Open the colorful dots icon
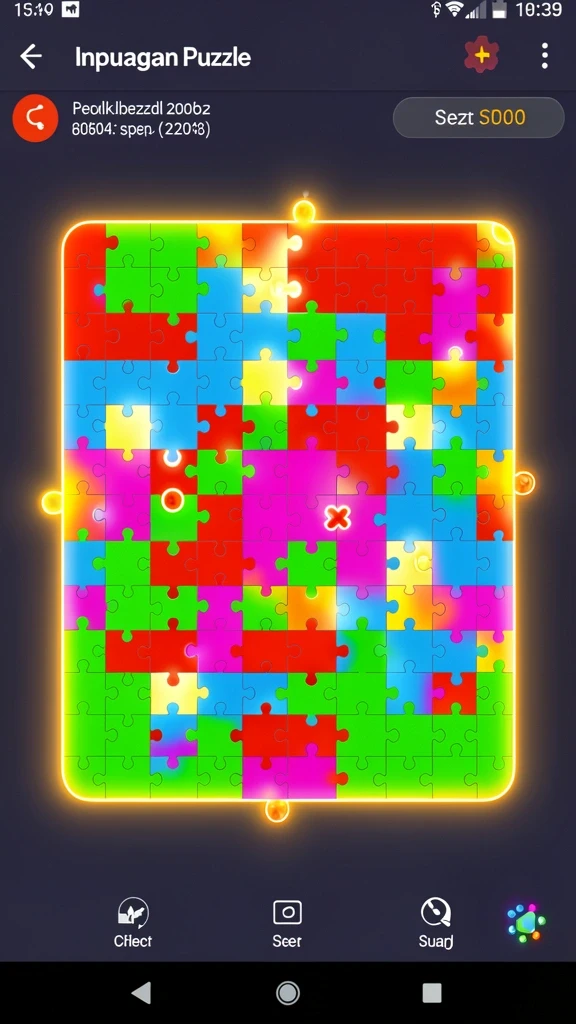The height and width of the screenshot is (1024, 576). click(526, 922)
